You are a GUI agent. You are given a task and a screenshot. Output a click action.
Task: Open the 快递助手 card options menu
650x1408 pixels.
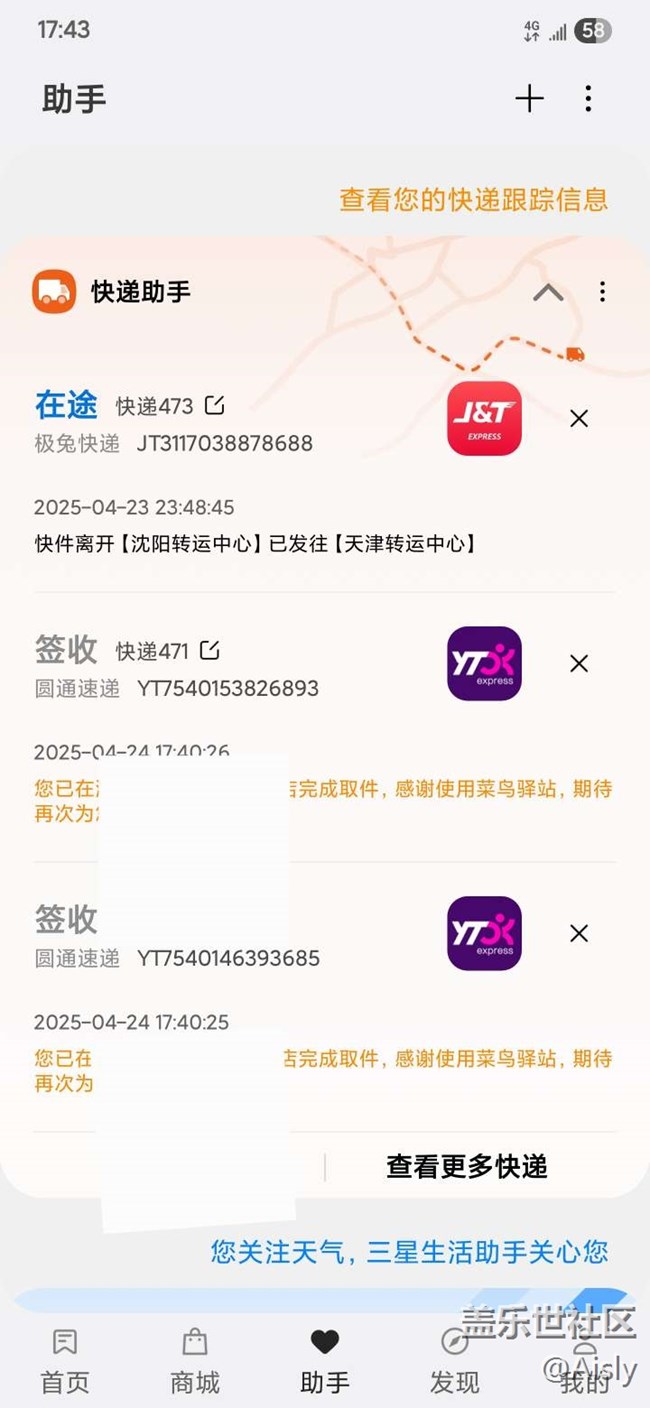click(x=602, y=292)
